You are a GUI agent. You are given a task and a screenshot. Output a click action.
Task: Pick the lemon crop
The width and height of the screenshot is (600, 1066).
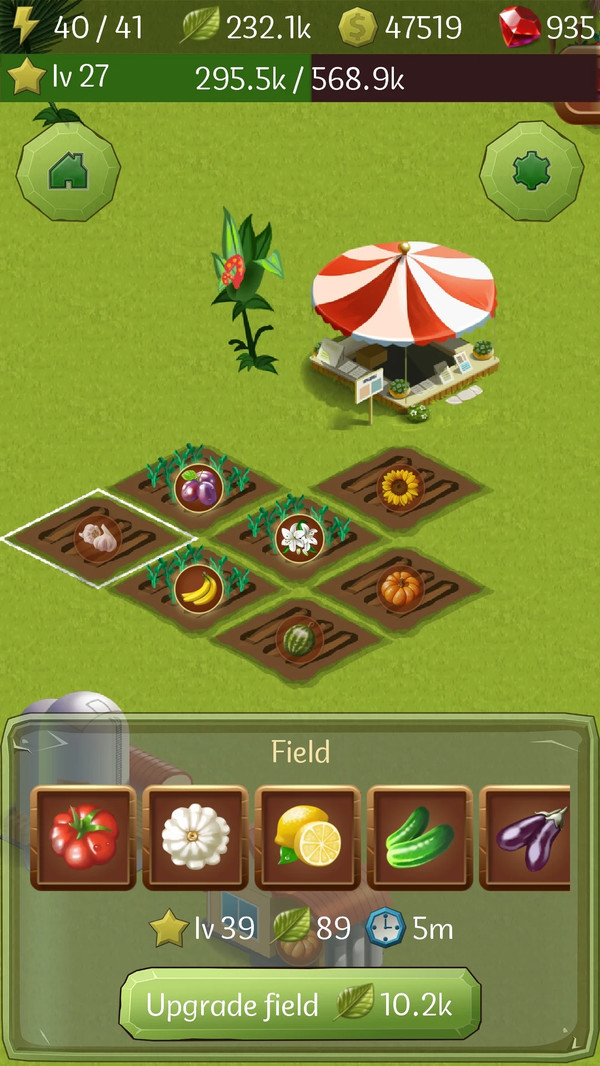[308, 837]
